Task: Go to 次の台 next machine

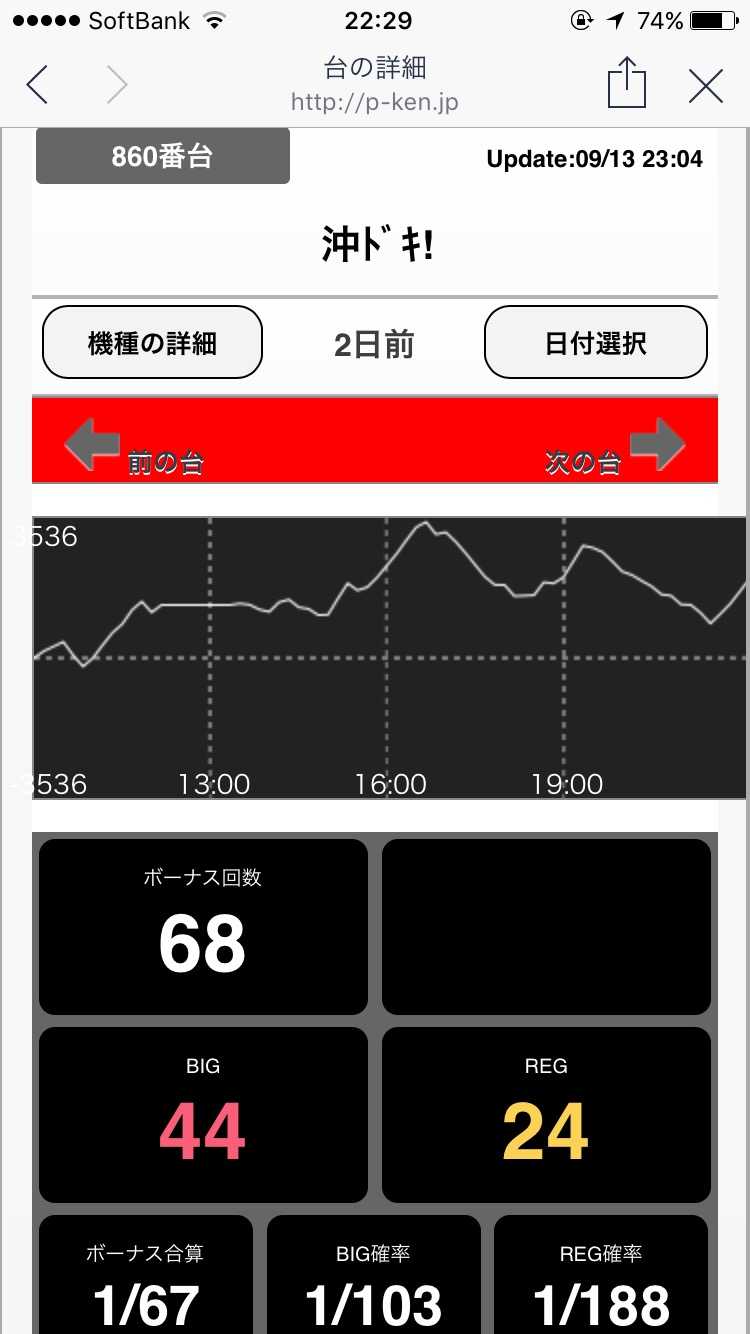Action: [615, 448]
